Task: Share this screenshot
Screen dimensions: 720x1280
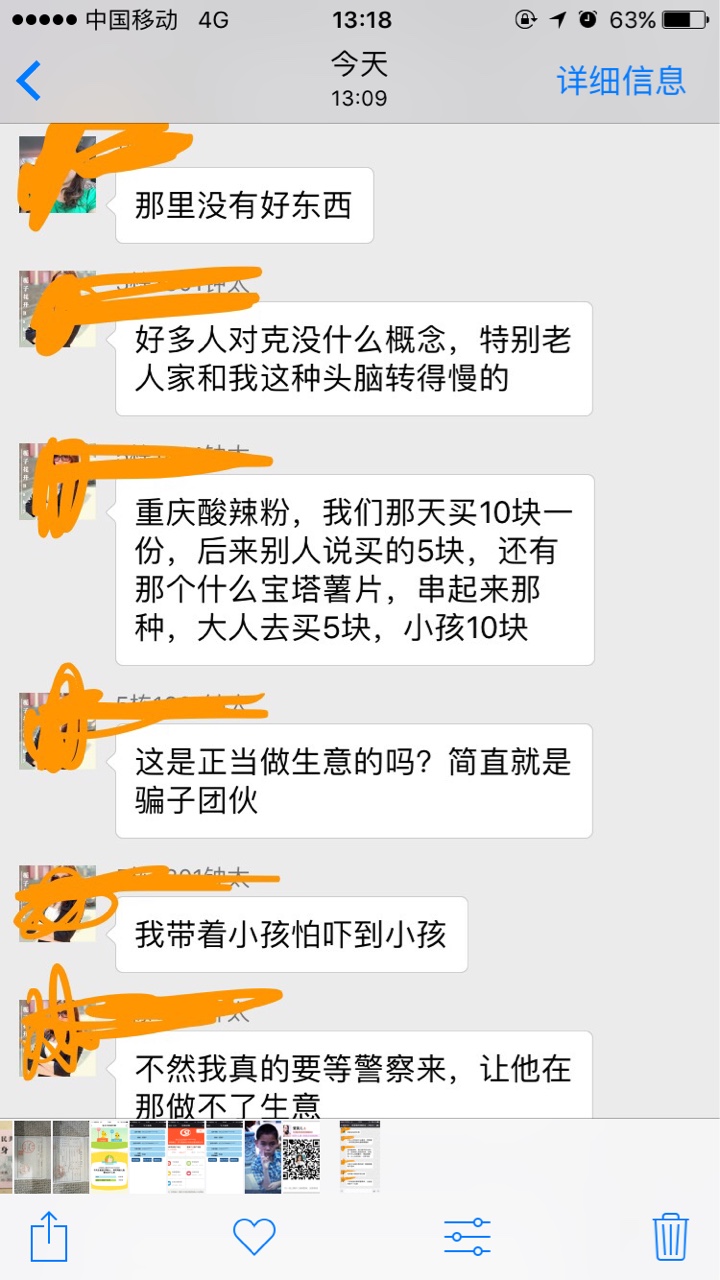Action: click(x=49, y=1238)
